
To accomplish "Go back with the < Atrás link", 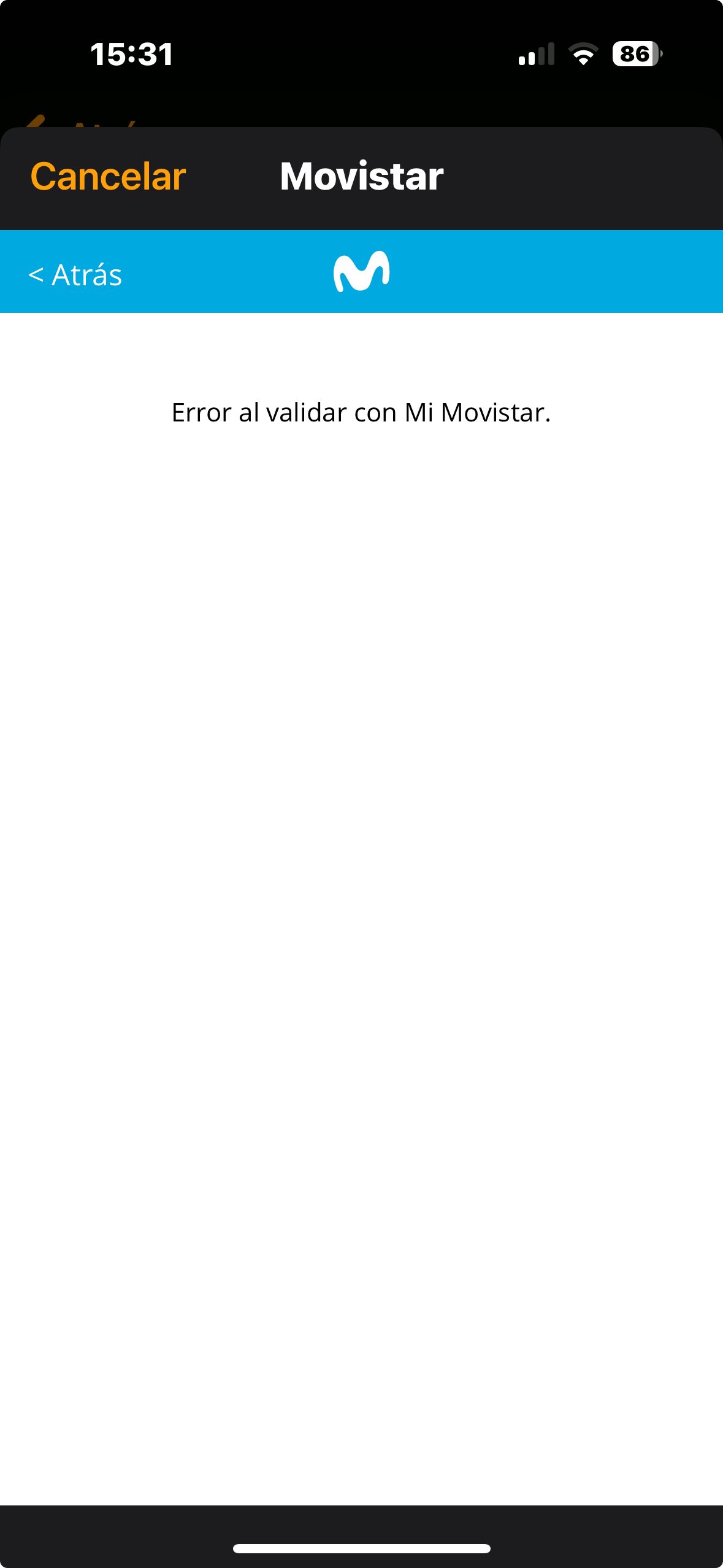I will click(x=75, y=275).
